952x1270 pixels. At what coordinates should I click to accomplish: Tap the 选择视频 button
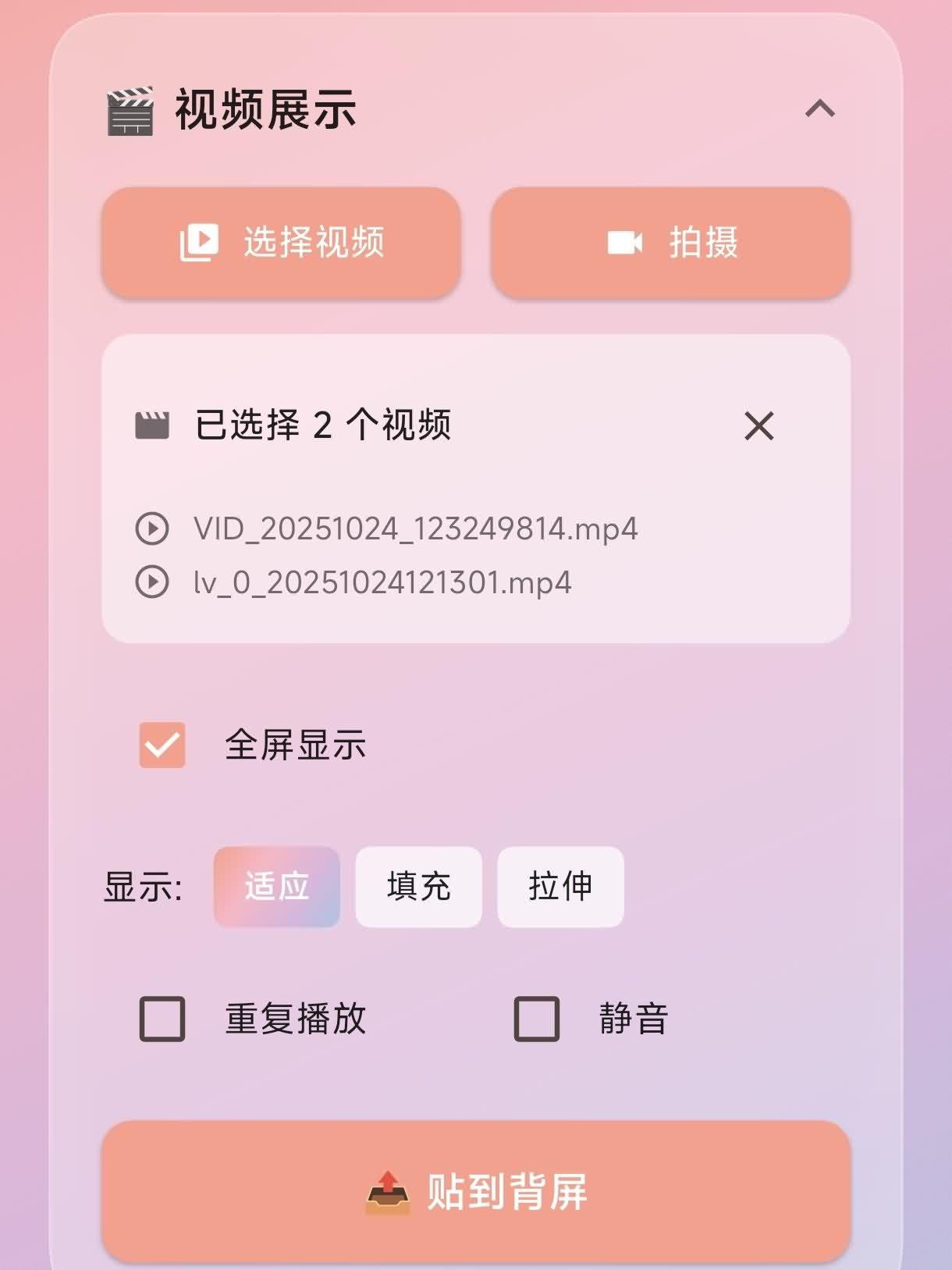tap(281, 242)
